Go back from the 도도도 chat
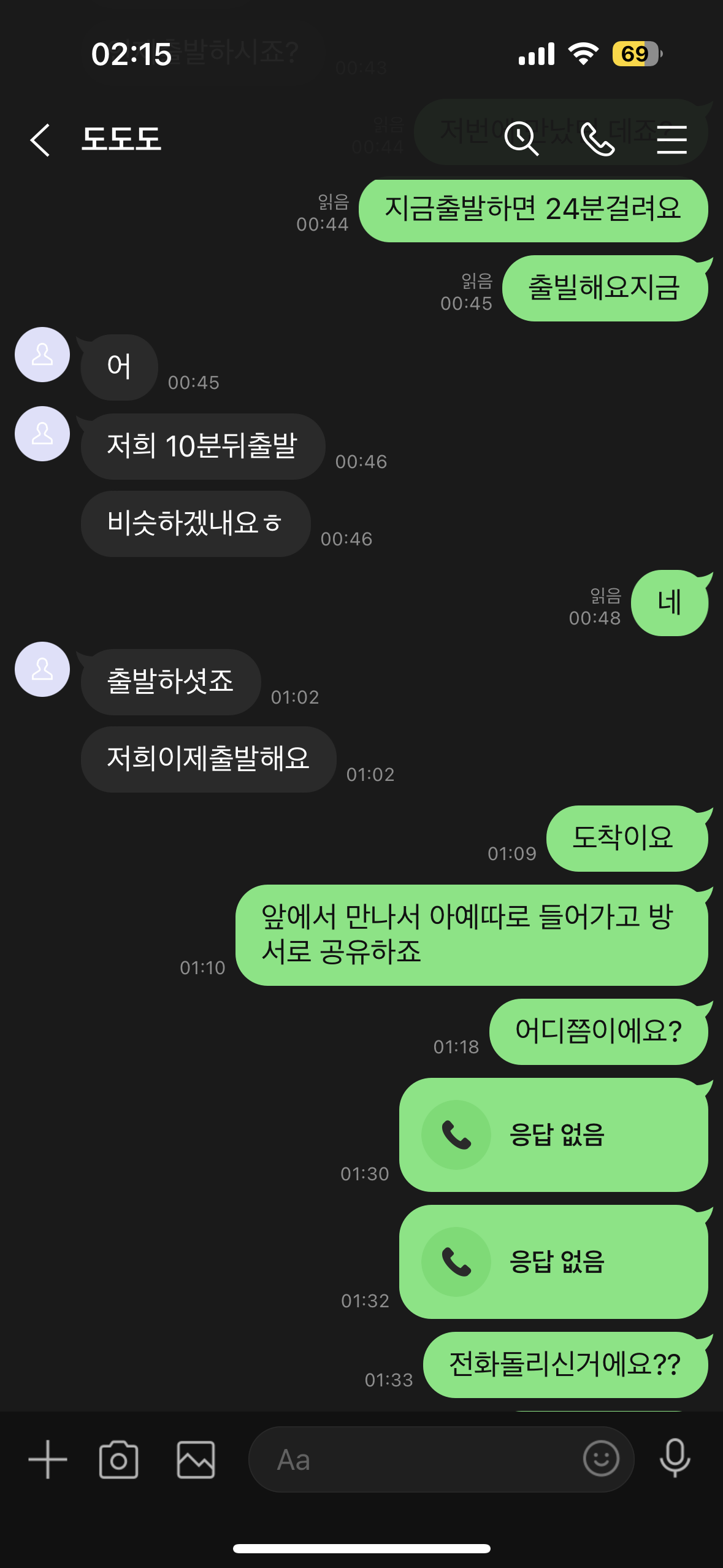723x1568 pixels. point(40,140)
